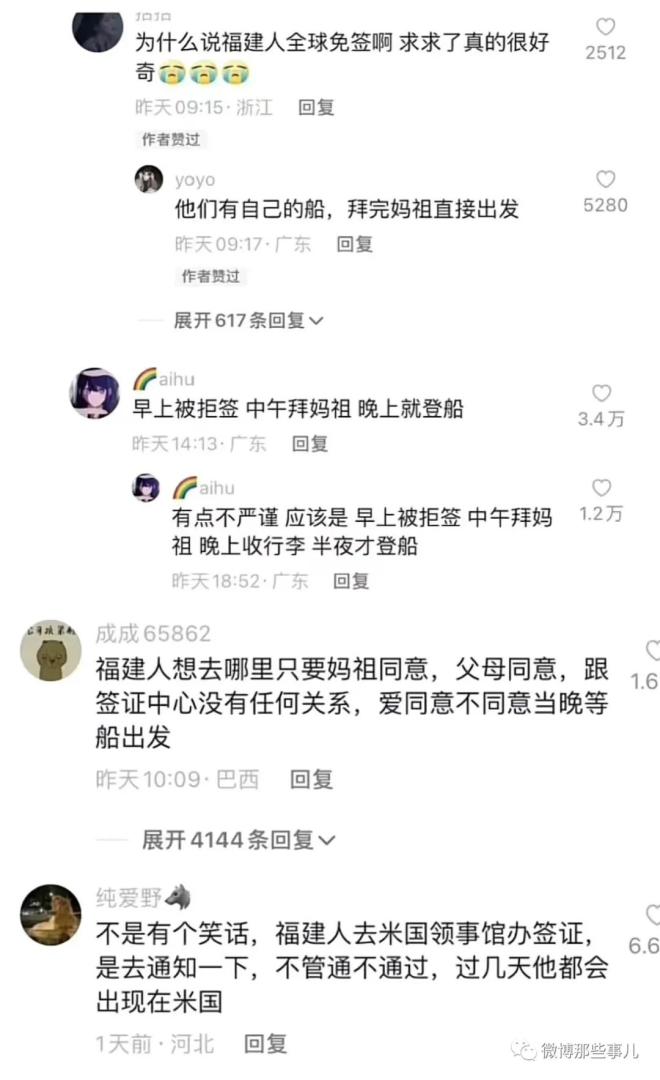View 成成65862's profile avatar

51,650
